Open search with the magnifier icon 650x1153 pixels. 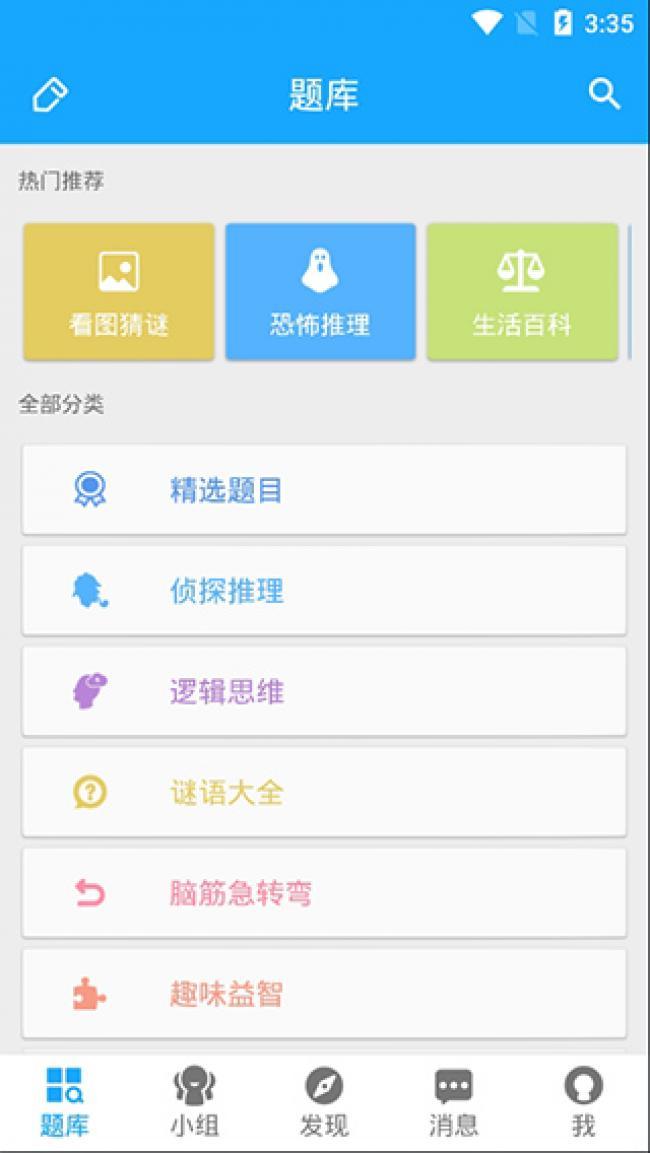pos(604,95)
